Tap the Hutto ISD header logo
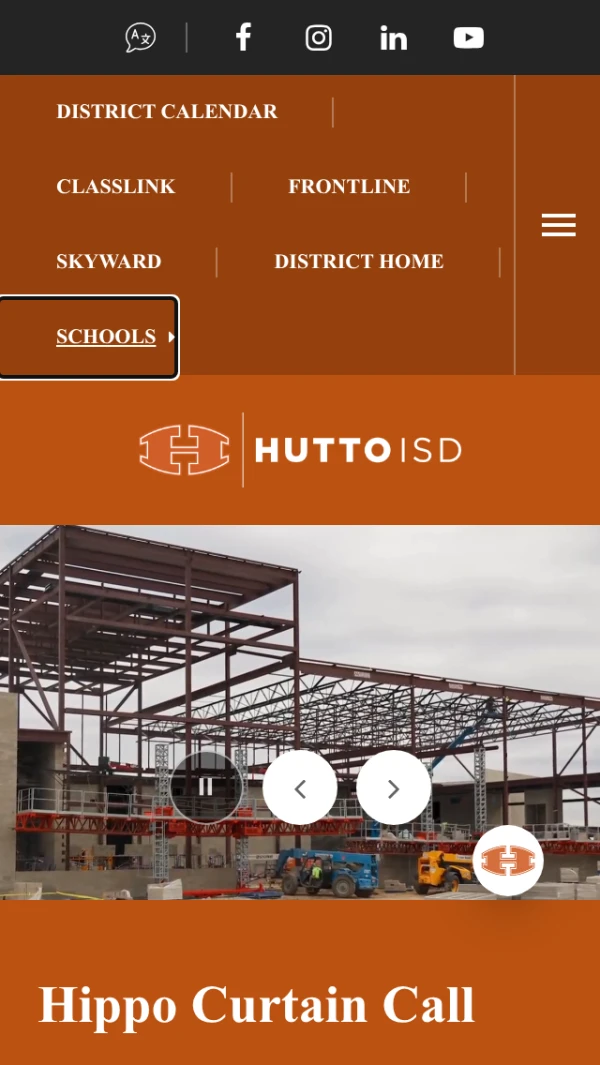The height and width of the screenshot is (1065, 600). (x=300, y=450)
